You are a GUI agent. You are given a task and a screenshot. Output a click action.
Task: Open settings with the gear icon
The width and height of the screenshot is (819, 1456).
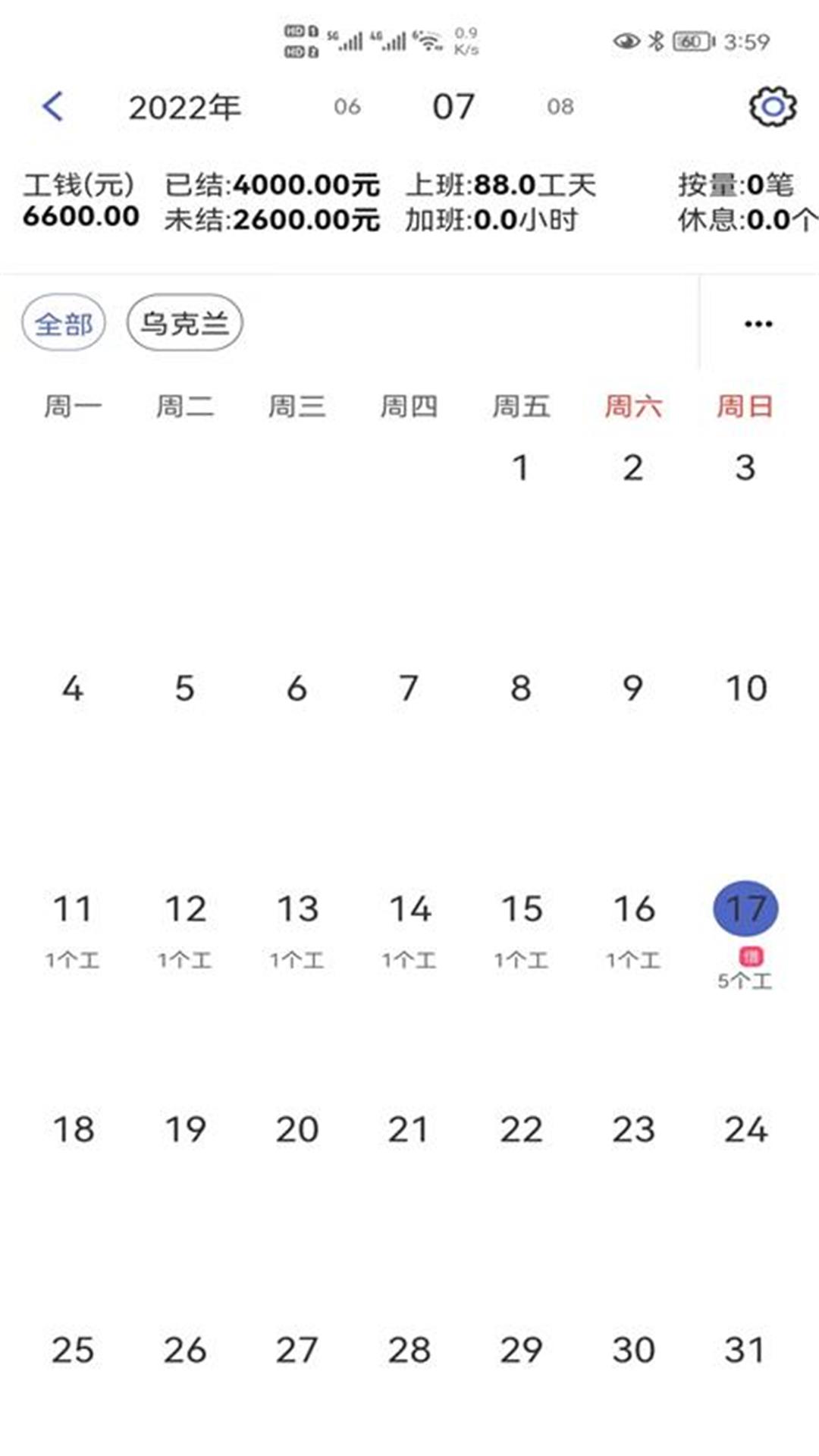pyautogui.click(x=771, y=106)
